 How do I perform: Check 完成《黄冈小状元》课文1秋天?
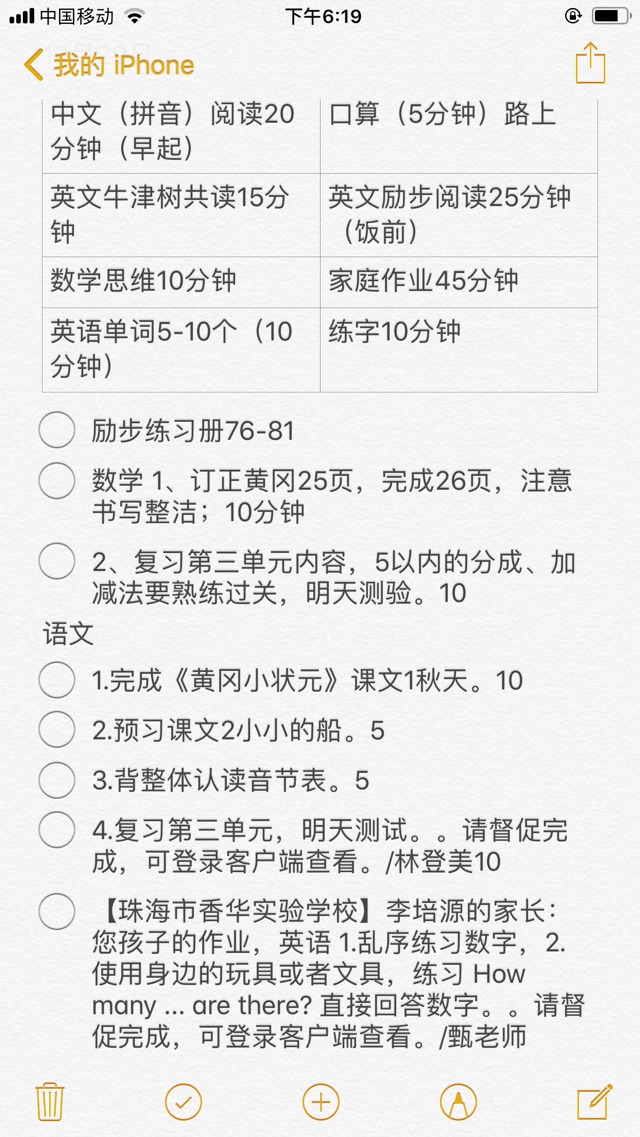tap(57, 680)
